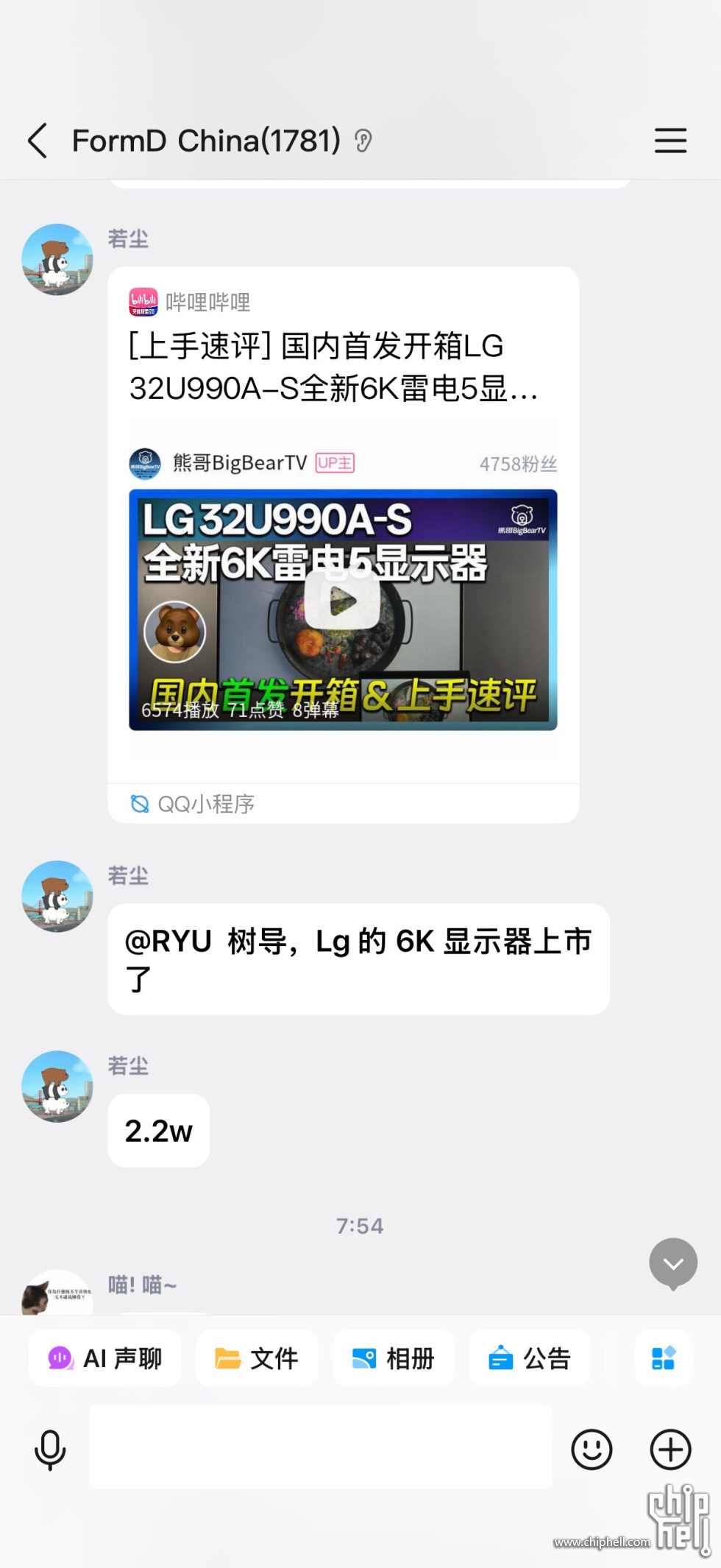
Task: Switch to voice input microphone
Action: 50,1449
